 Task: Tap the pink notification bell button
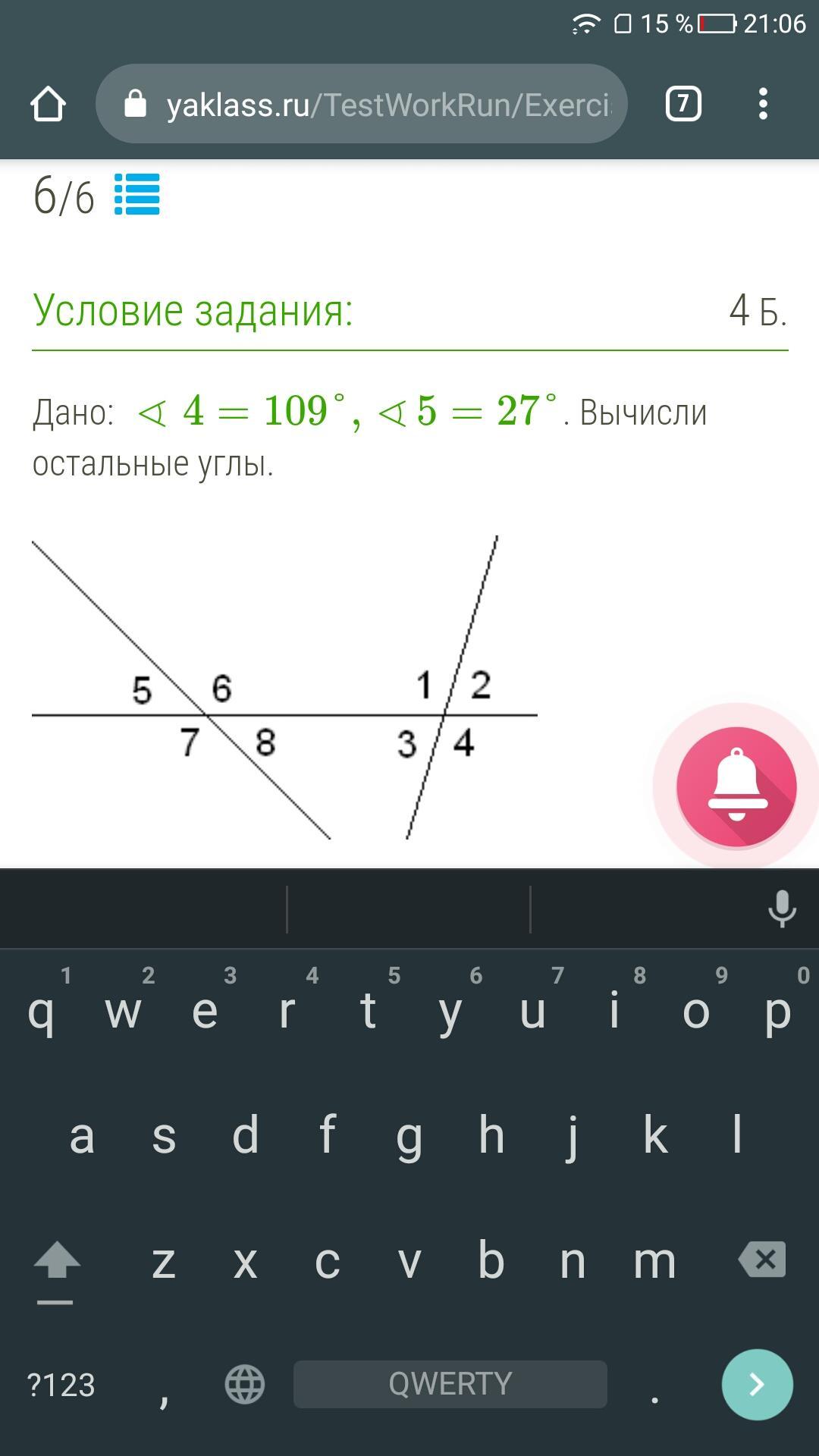tap(736, 786)
